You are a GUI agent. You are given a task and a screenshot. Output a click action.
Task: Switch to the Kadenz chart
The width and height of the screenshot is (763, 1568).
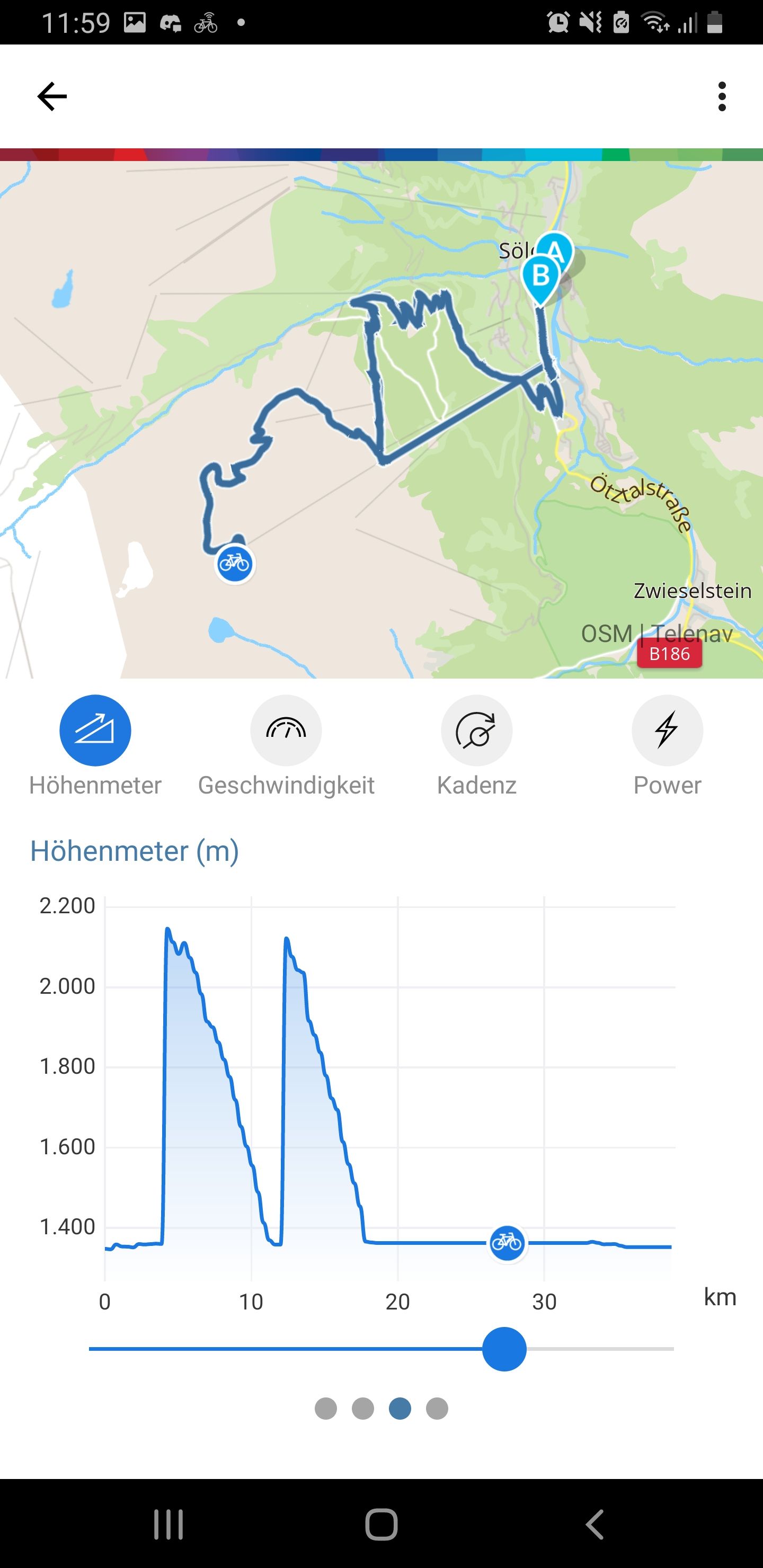click(476, 730)
